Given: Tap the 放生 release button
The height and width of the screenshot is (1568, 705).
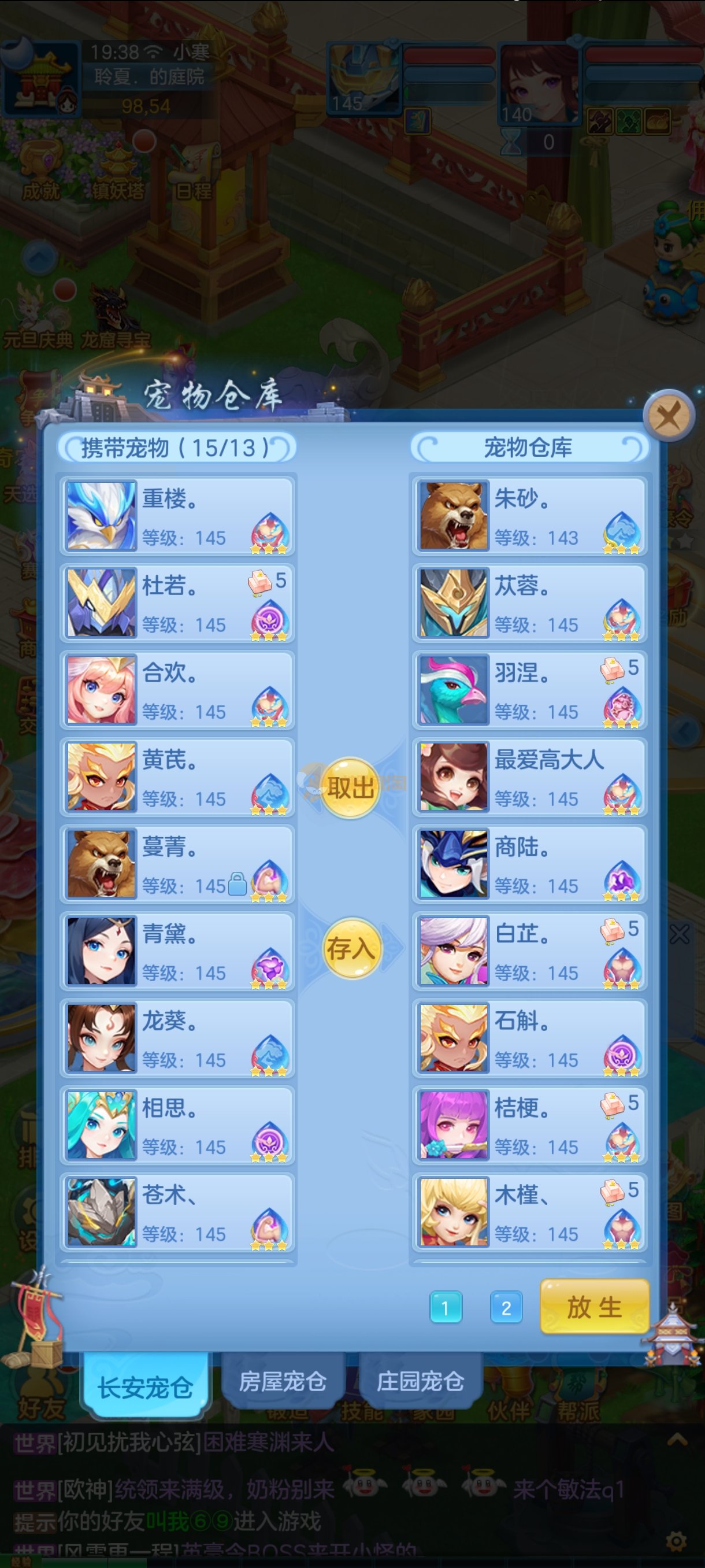Looking at the screenshot, I should pyautogui.click(x=593, y=1307).
